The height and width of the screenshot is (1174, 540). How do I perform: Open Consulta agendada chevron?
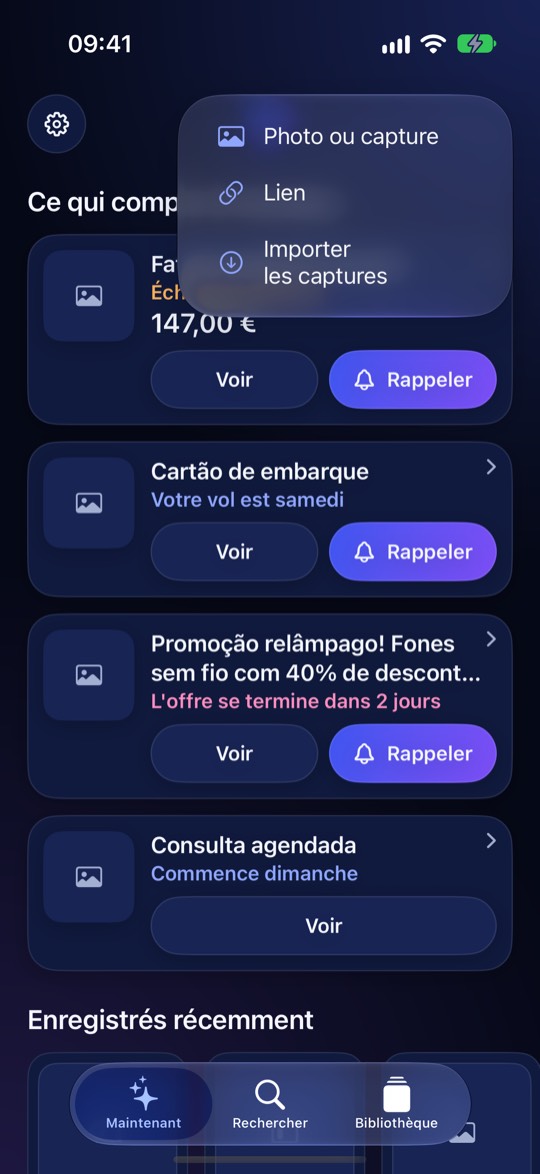click(x=491, y=841)
